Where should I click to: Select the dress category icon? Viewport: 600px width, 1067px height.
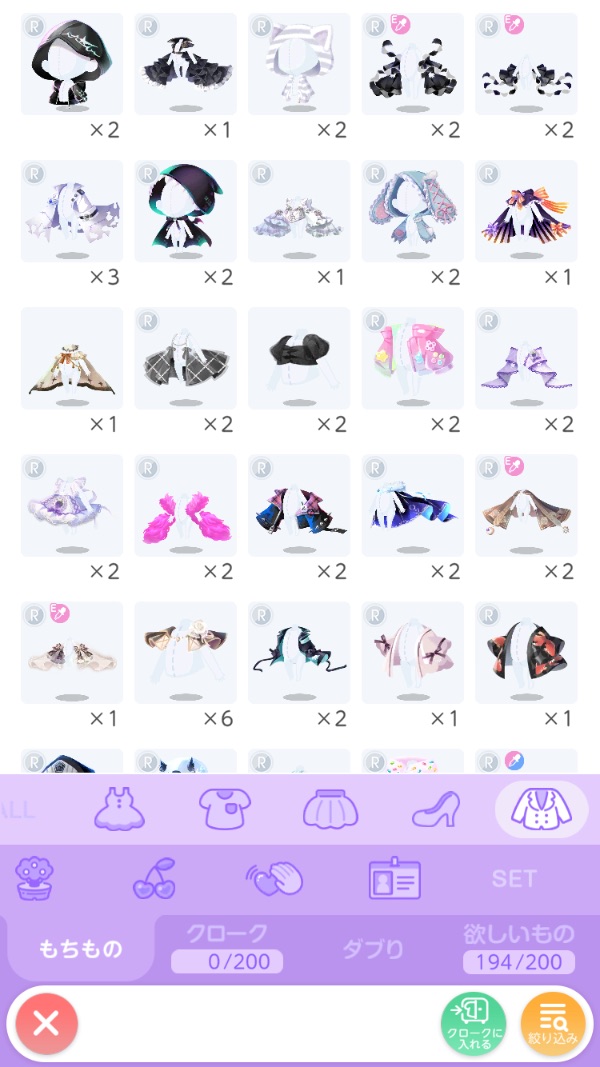coord(119,809)
